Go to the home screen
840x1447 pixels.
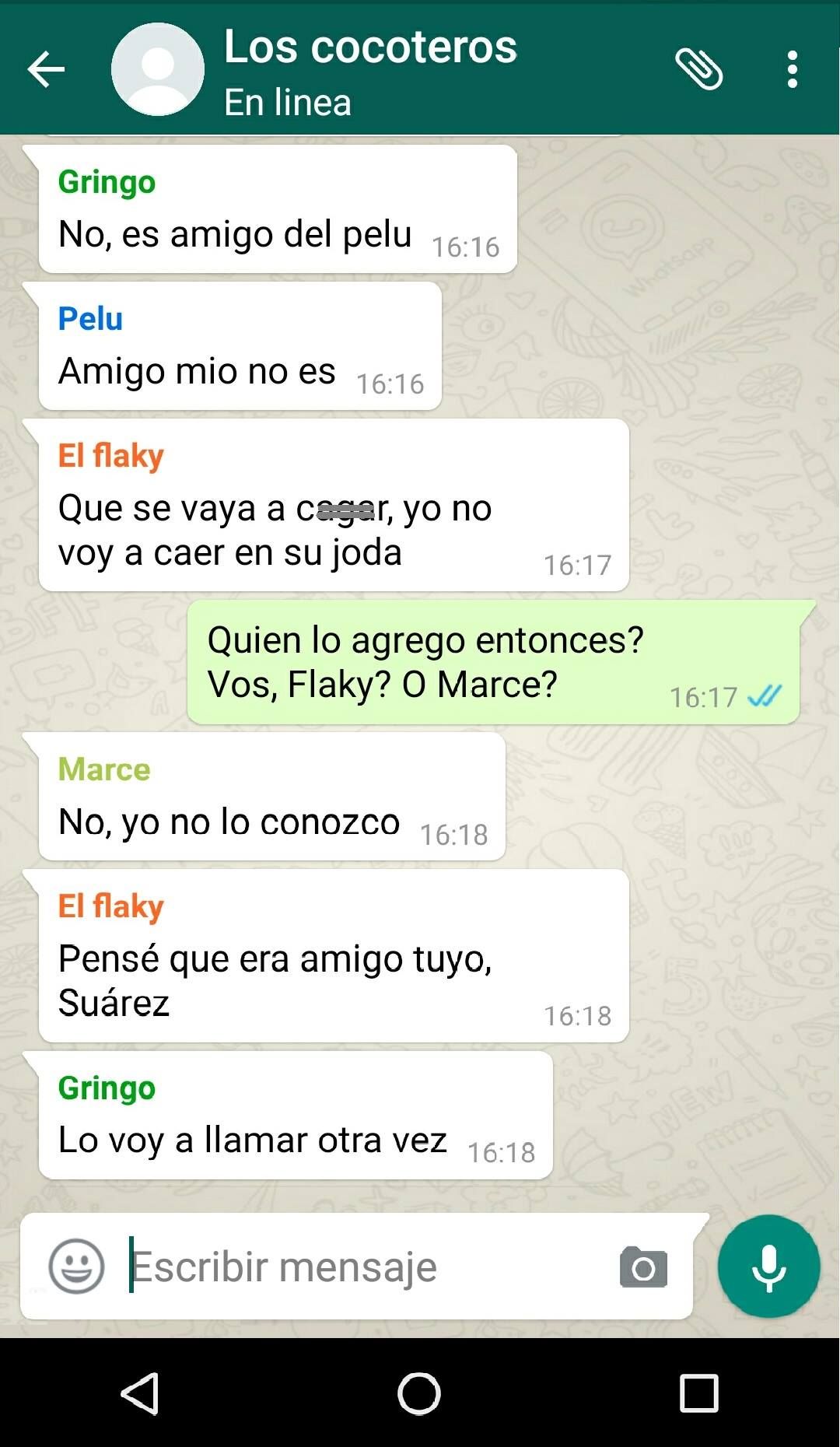point(419,1393)
